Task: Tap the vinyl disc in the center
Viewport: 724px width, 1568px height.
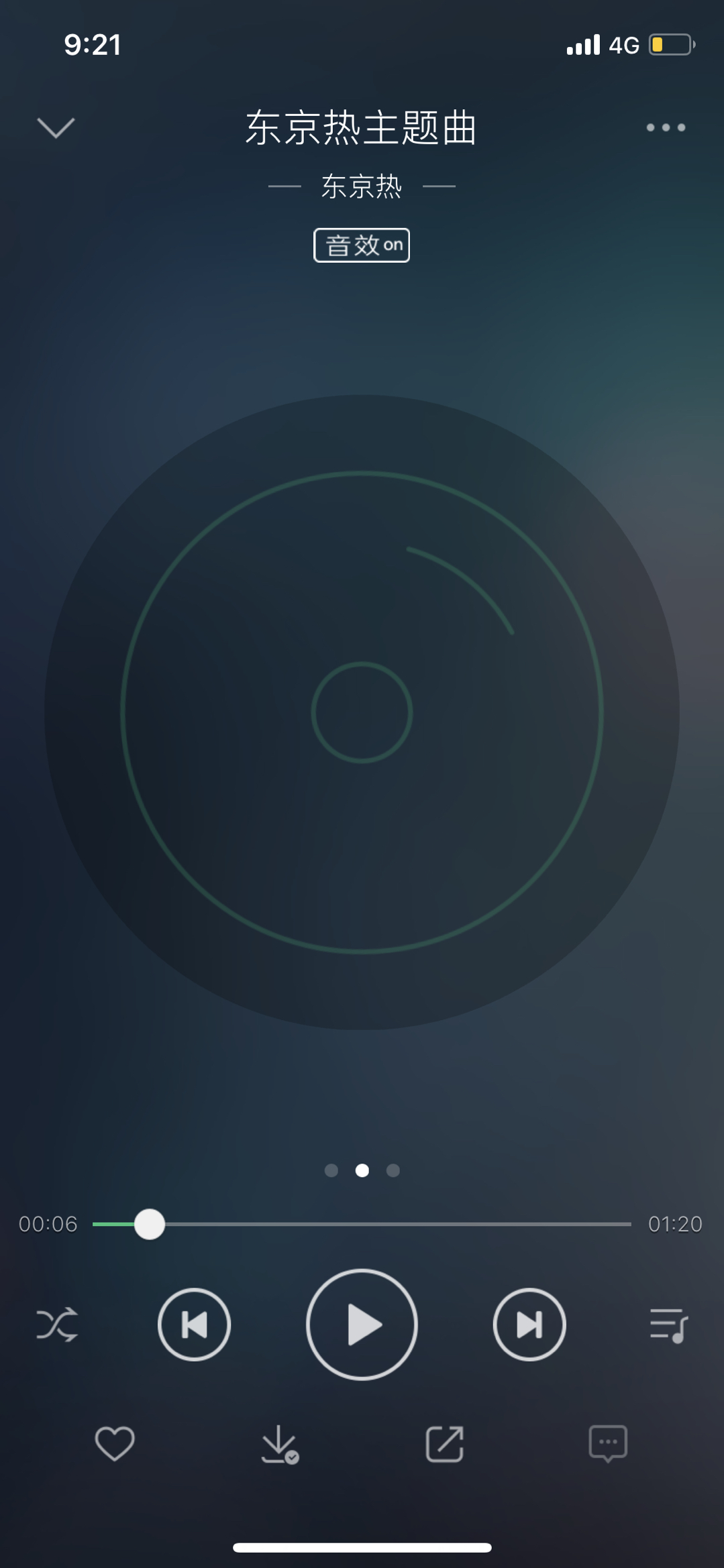Action: click(362, 712)
